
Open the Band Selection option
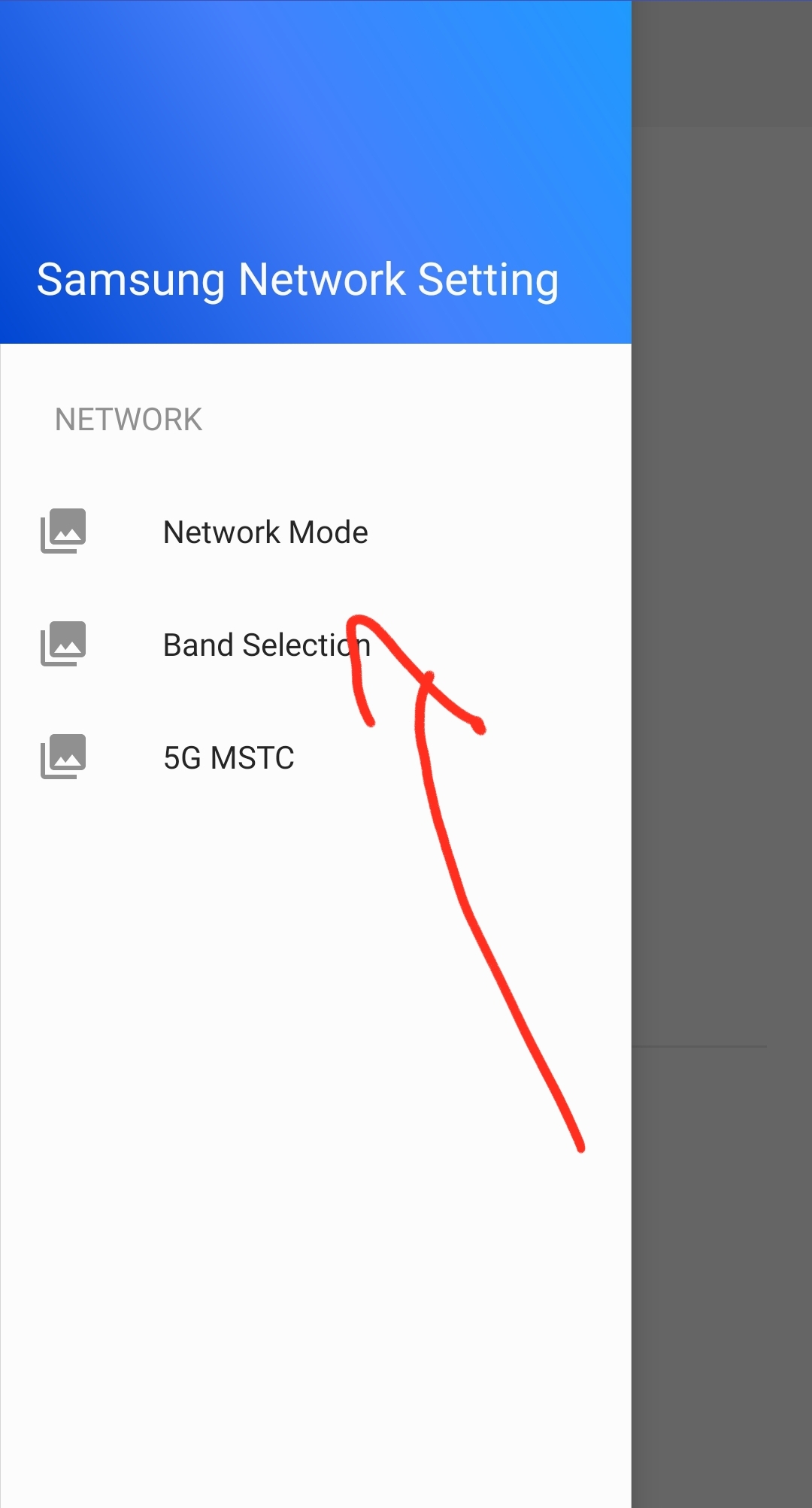tap(316, 645)
